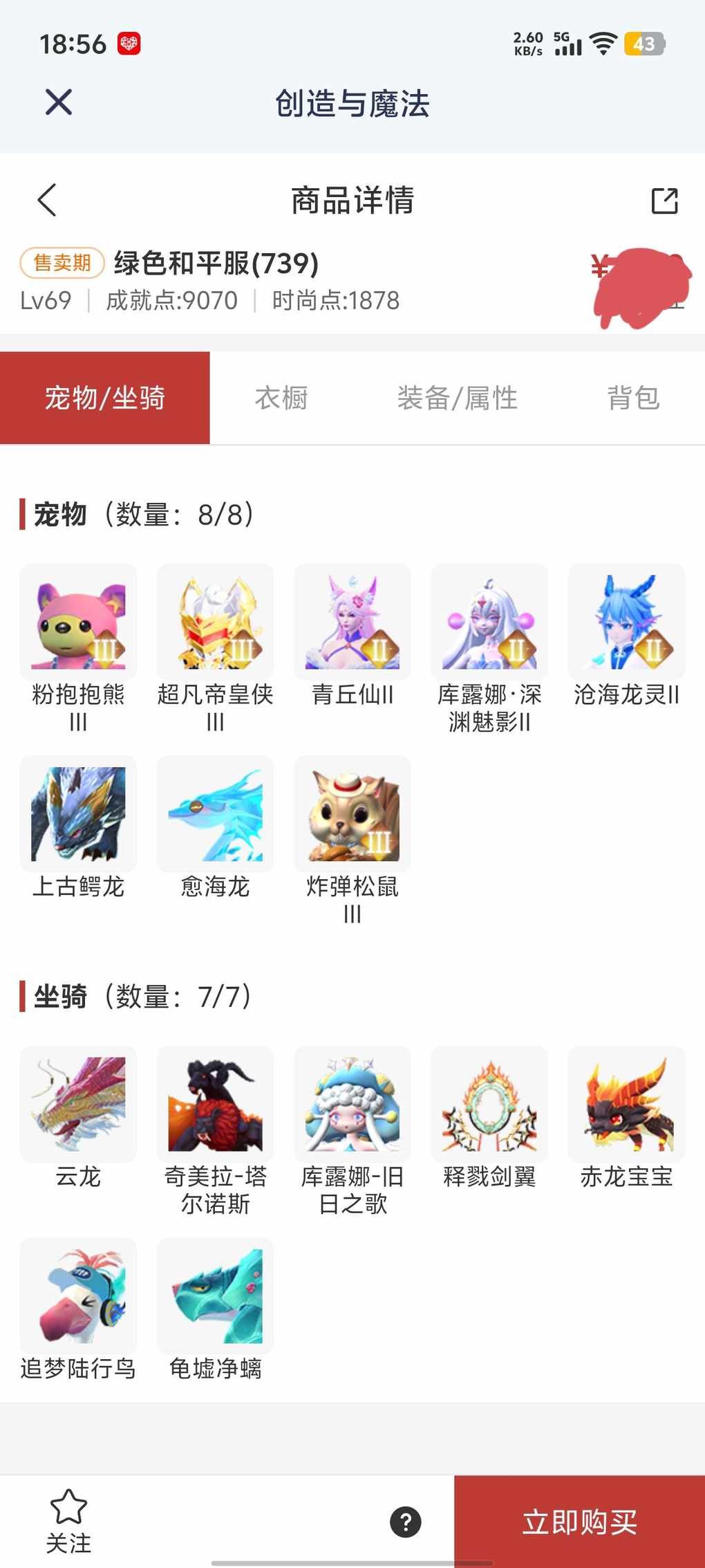
Task: Open the 上古鳄龙 pet tile
Action: pos(78,814)
